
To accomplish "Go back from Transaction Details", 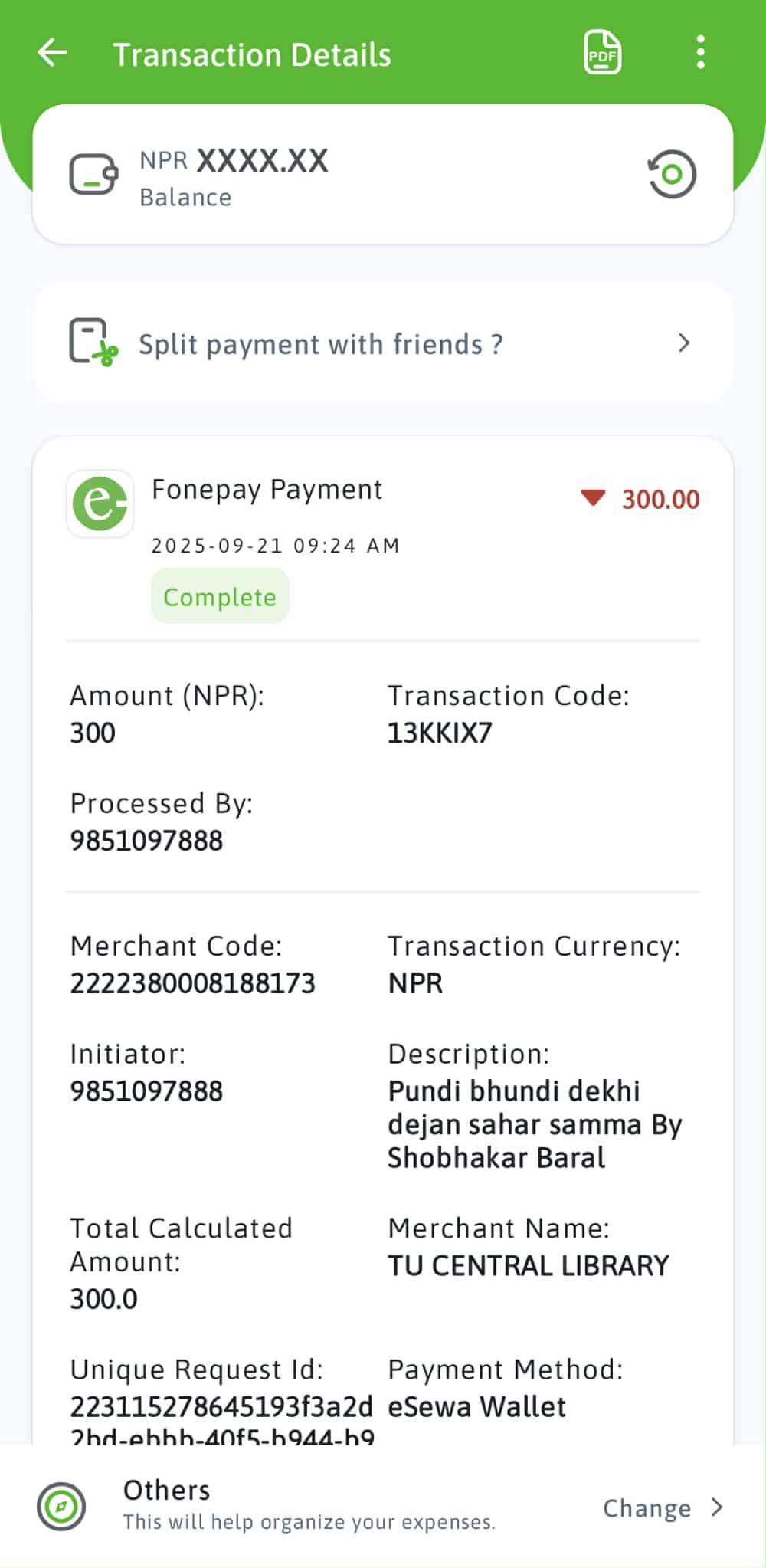I will 52,54.
